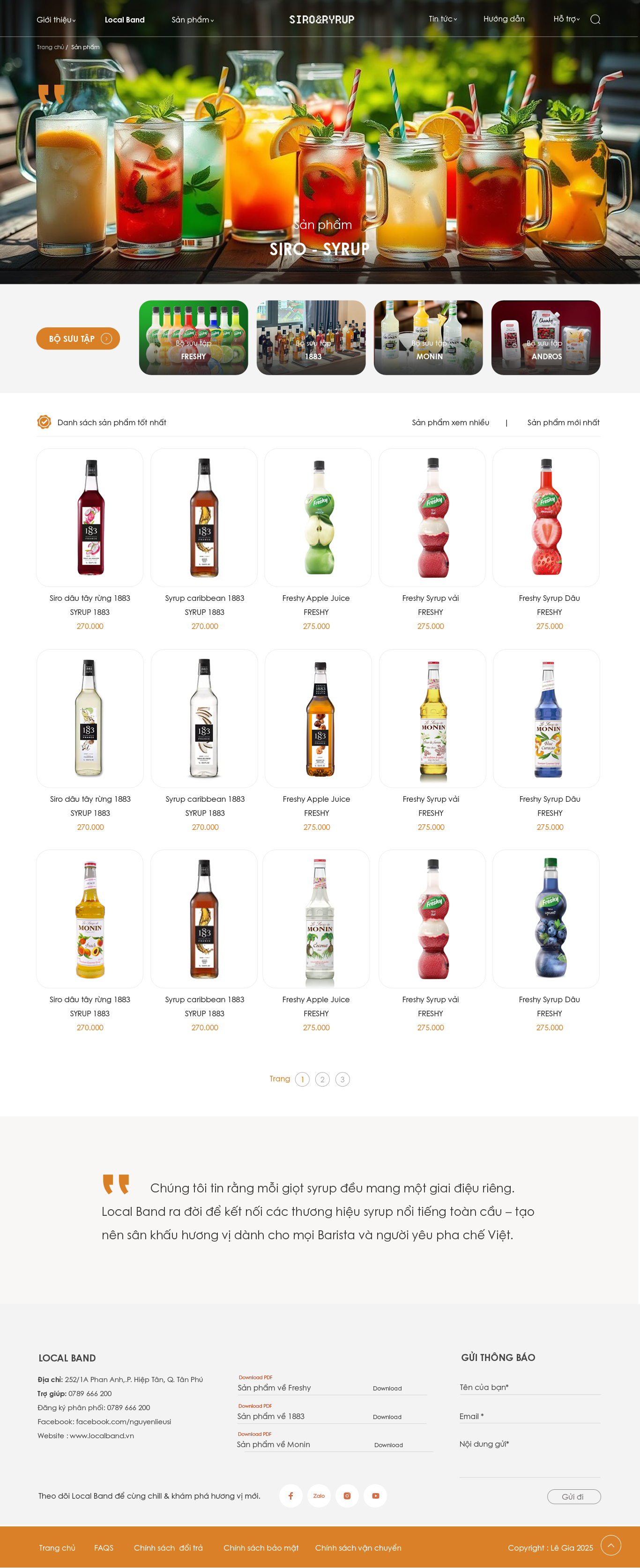Expand the Hỗ trợ menu

(x=566, y=20)
